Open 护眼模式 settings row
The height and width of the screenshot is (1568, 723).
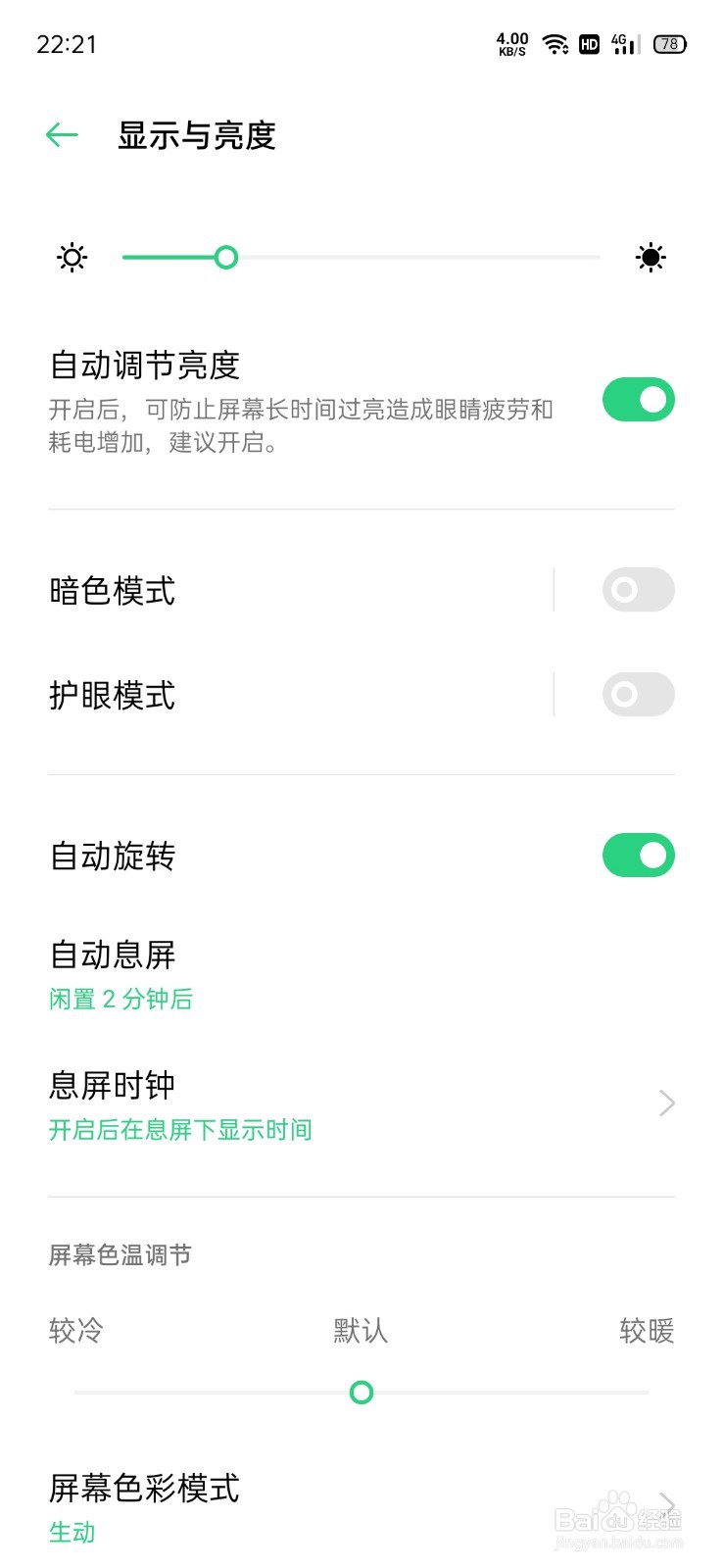pos(294,696)
